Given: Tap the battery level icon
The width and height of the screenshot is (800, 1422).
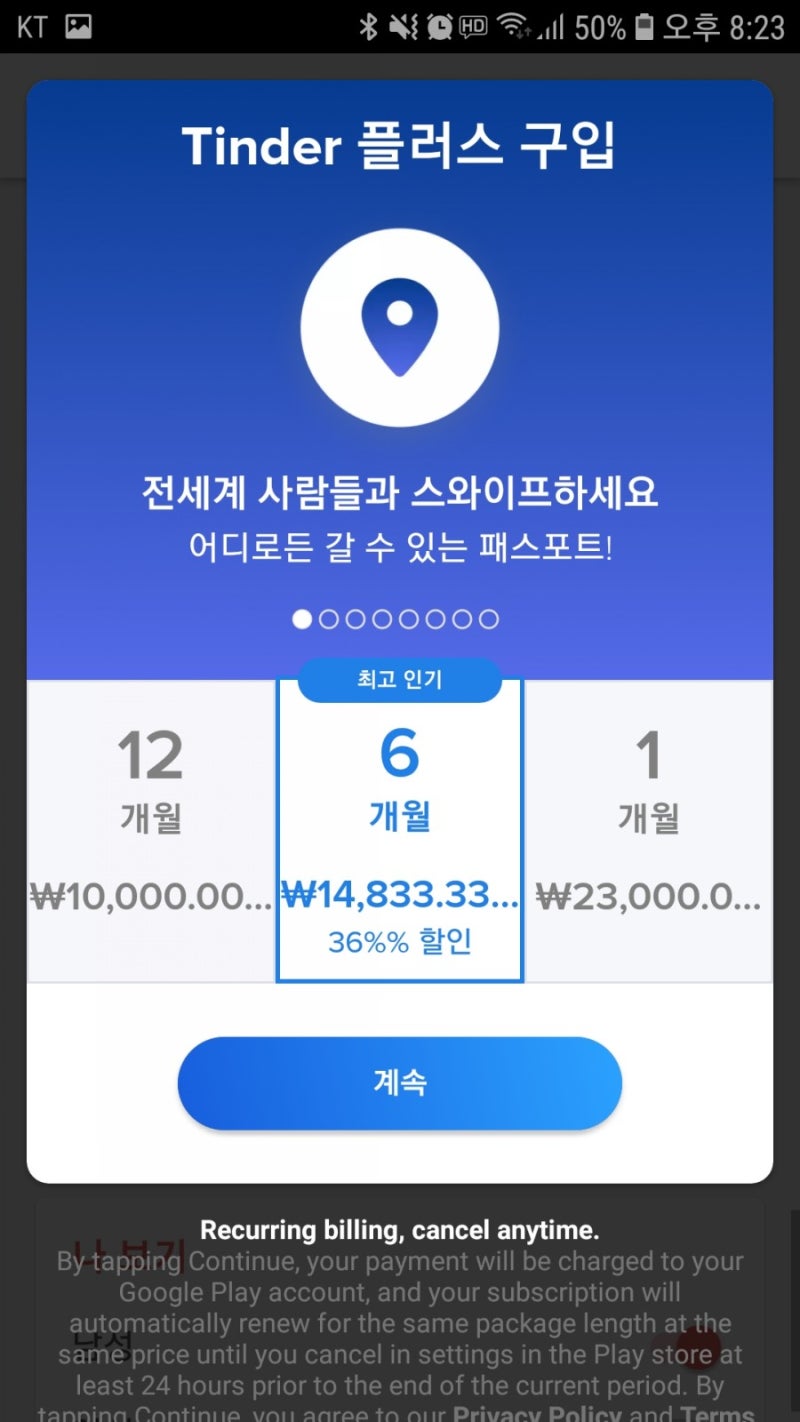Looking at the screenshot, I should pos(643,26).
